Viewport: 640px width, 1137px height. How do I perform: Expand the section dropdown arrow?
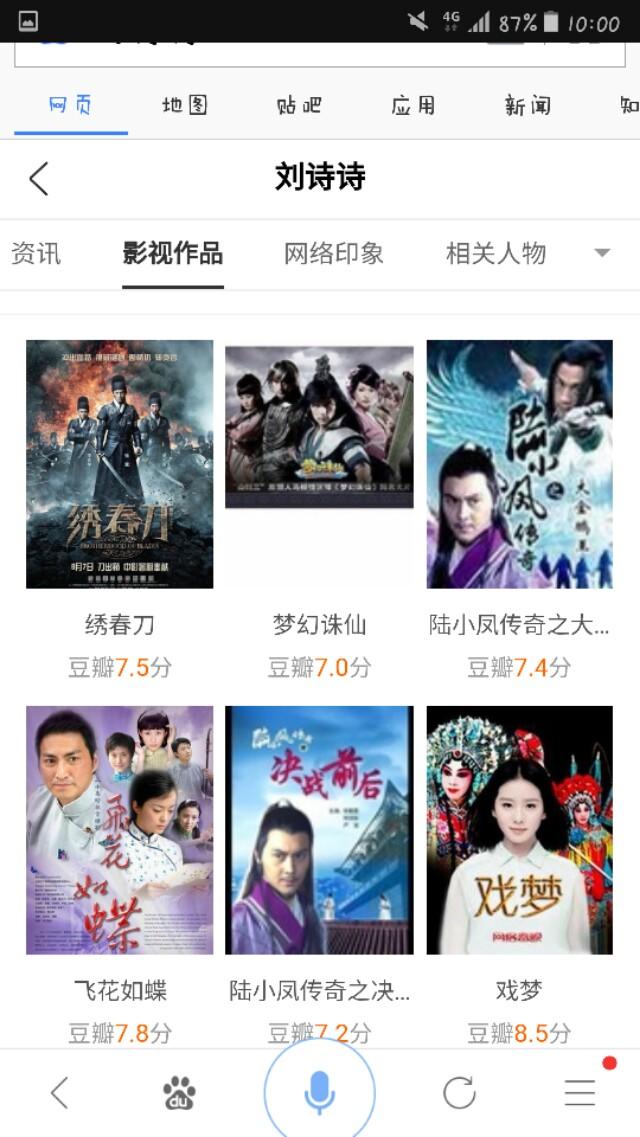click(602, 253)
